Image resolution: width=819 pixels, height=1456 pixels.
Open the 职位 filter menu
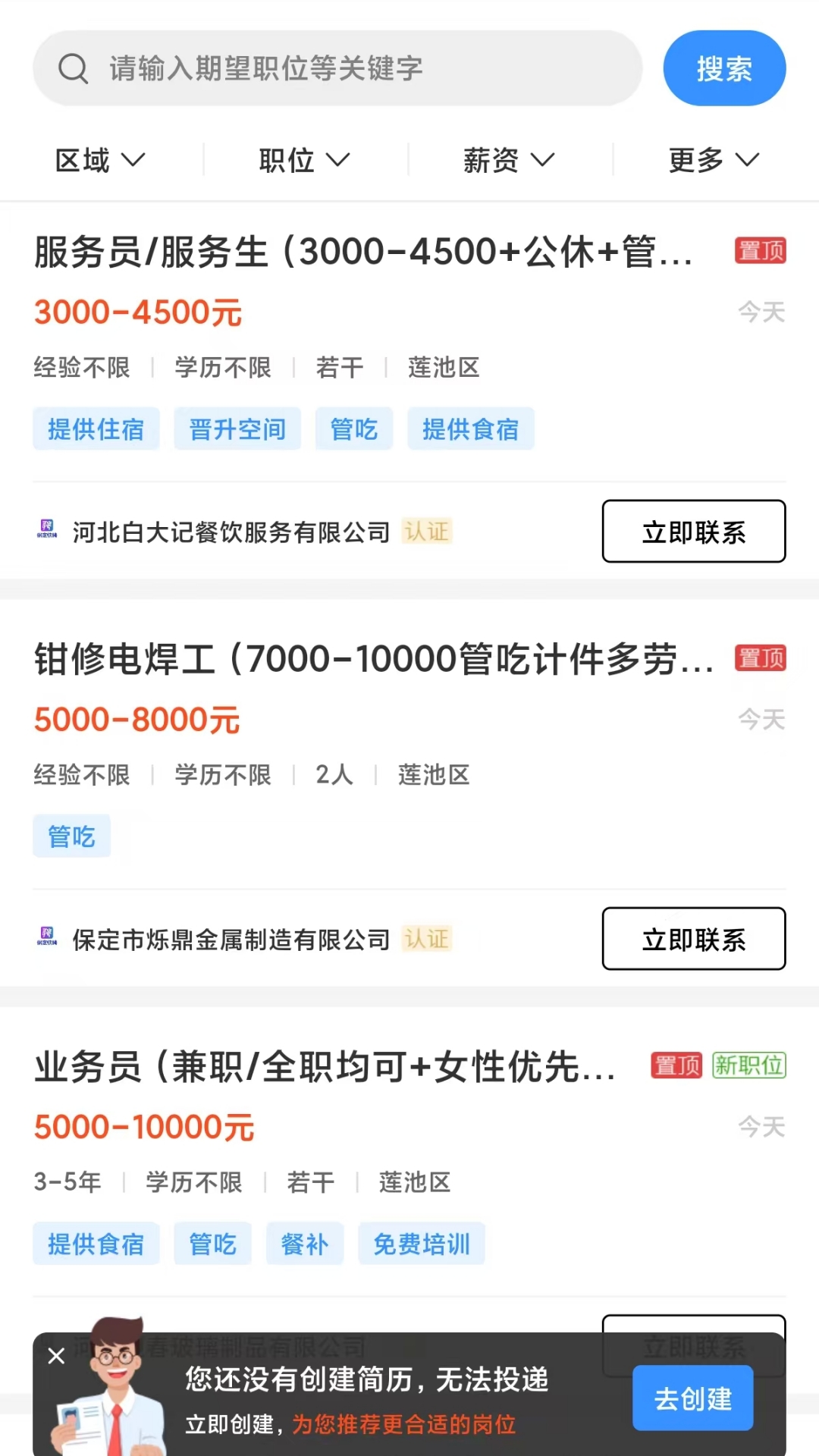click(x=303, y=160)
